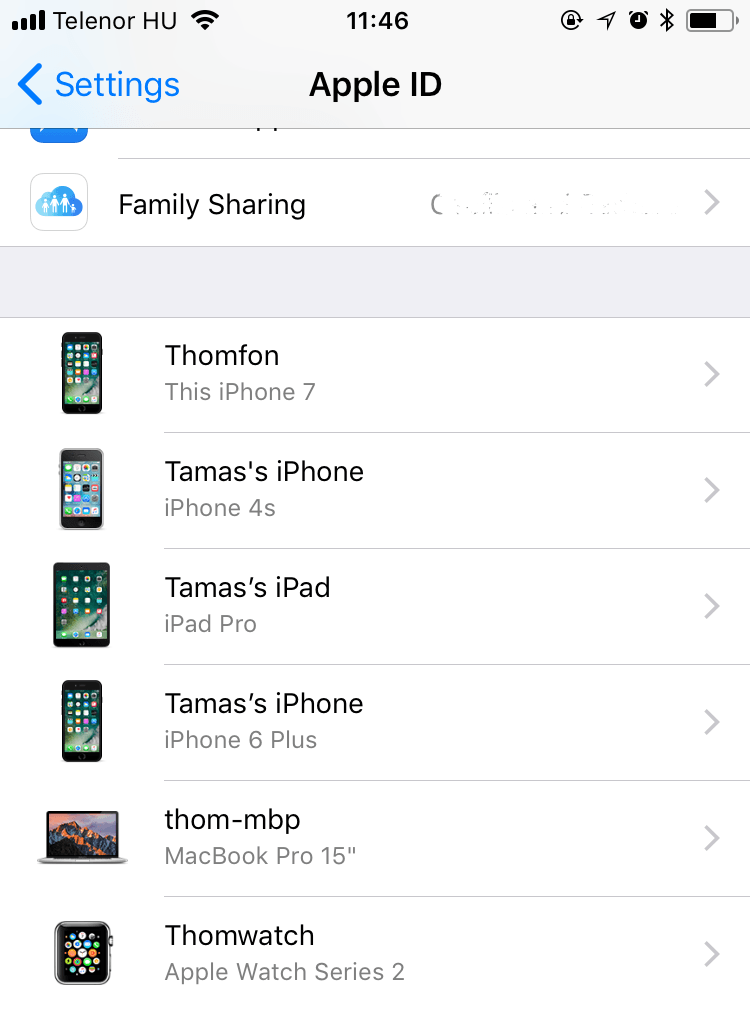Open the Thomfon device details chevron
Viewport: 750px width, 1009px height.
[710, 374]
